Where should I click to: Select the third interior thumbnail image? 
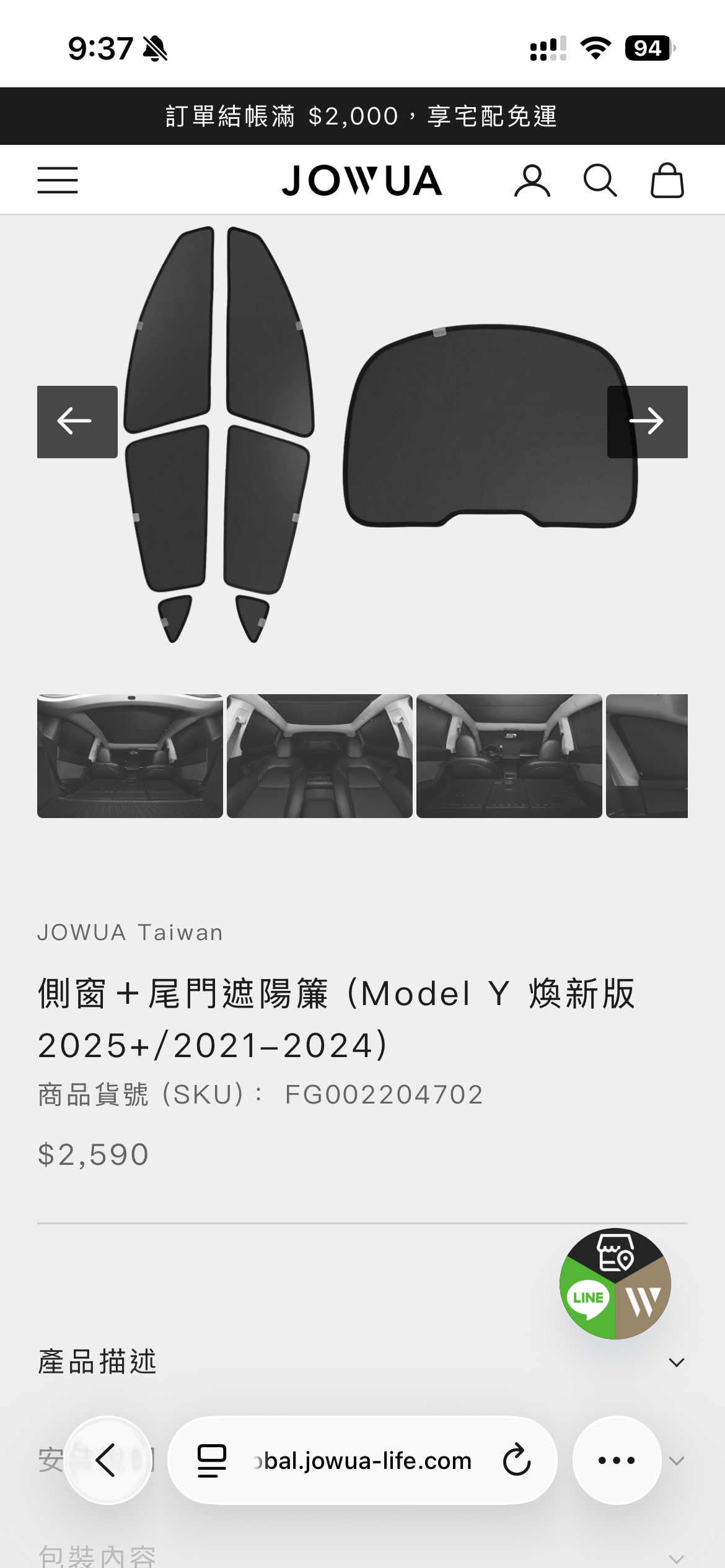(x=509, y=756)
